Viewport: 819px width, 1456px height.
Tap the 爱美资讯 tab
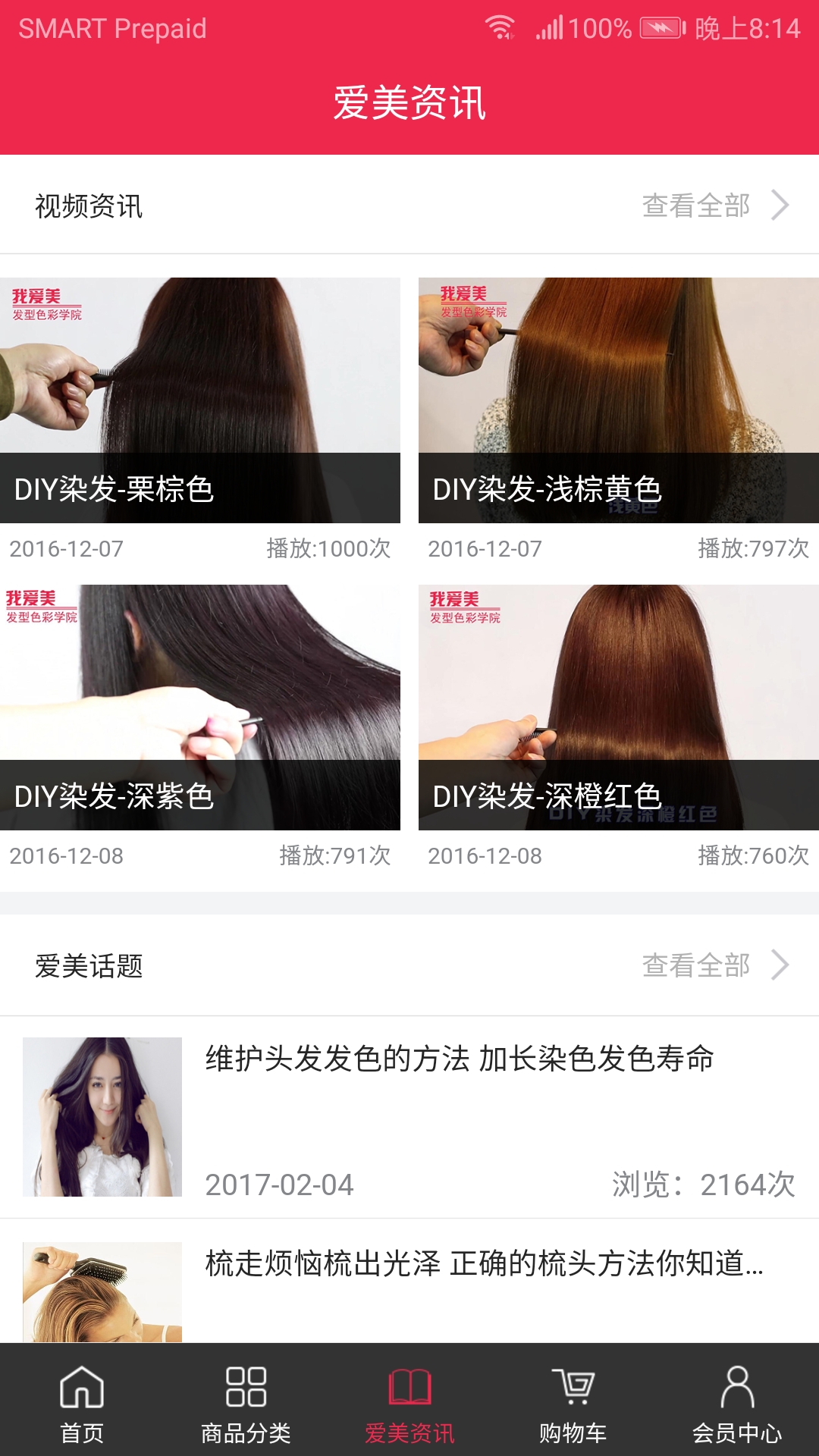tap(409, 1403)
